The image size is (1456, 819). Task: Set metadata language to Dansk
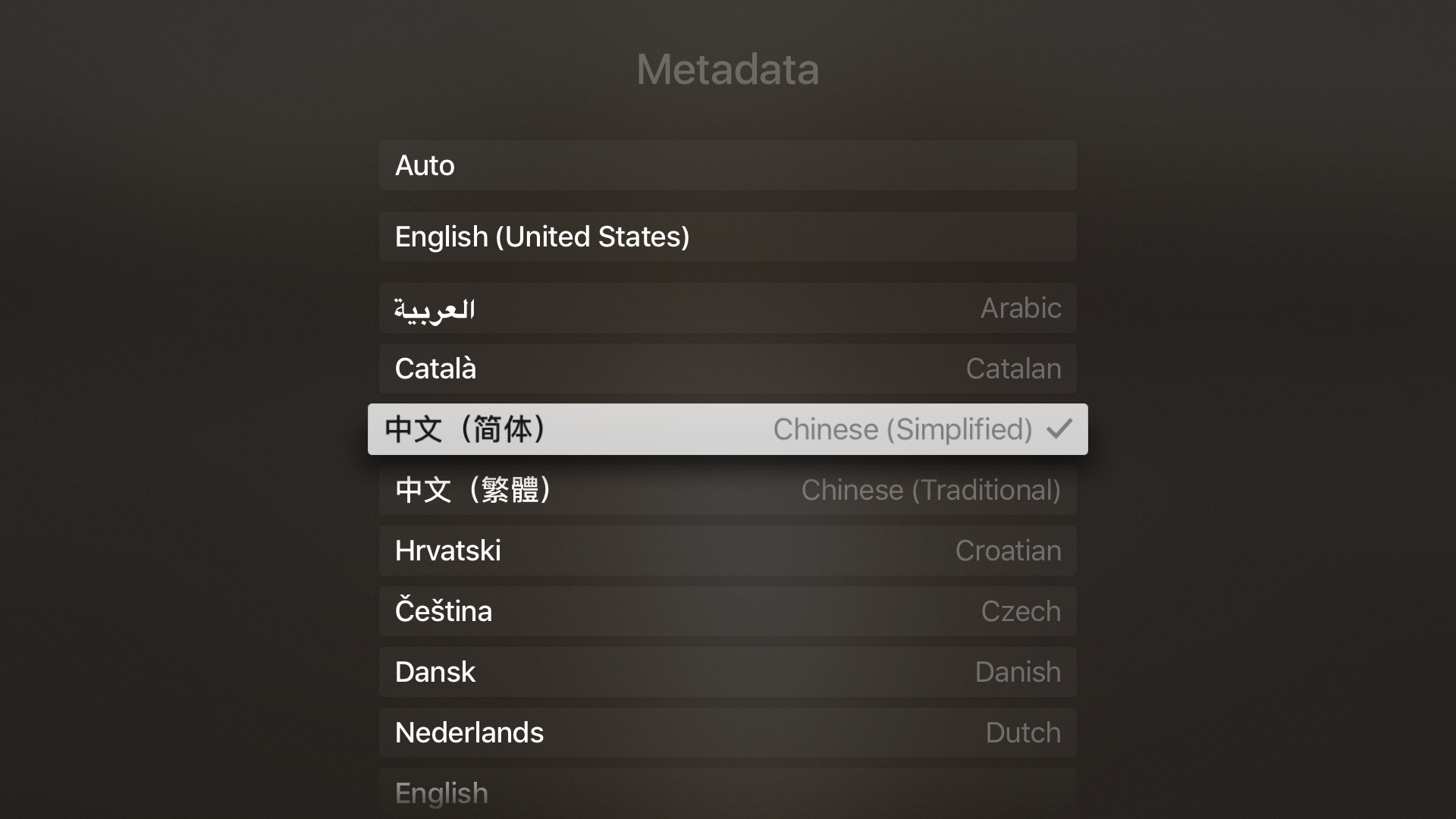[727, 672]
